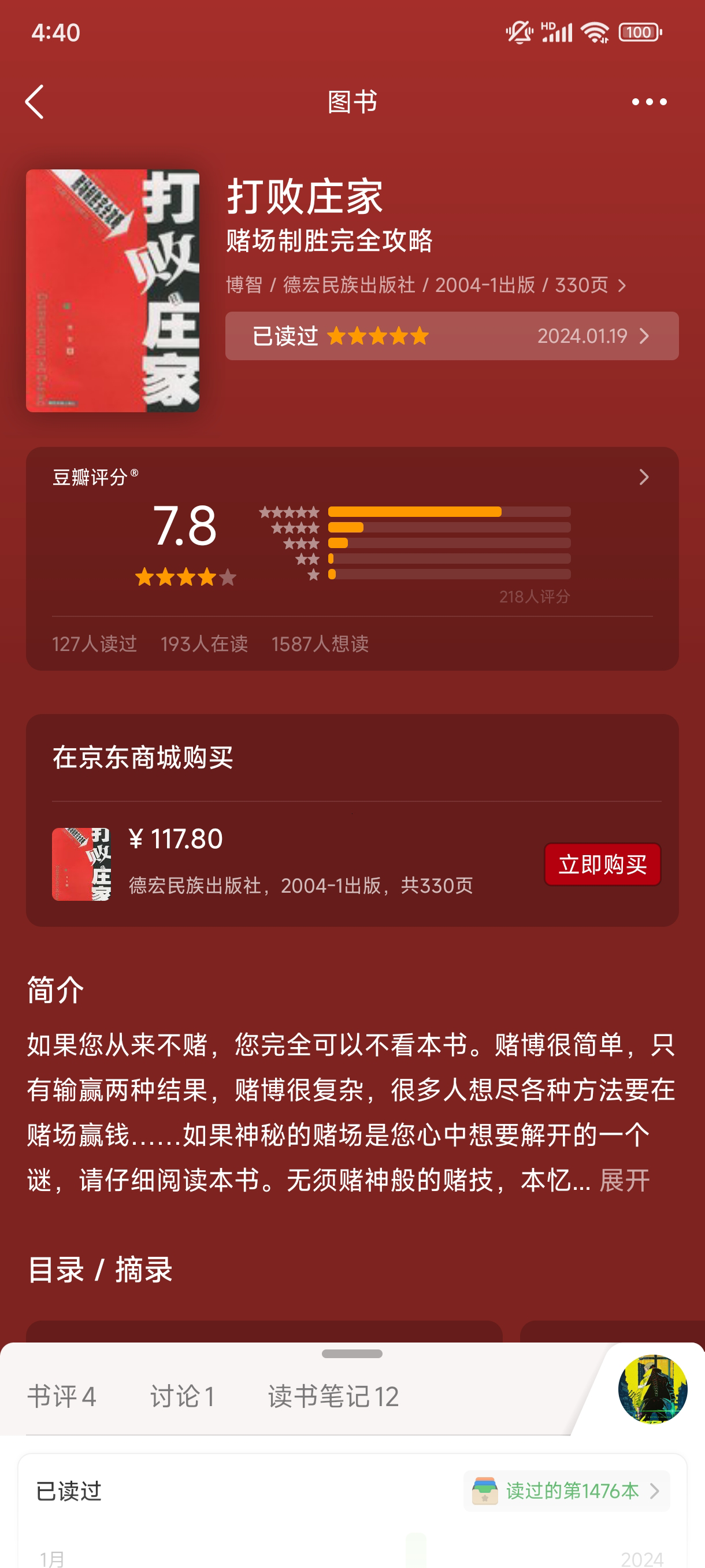Expand the 简介 description with 展开
Viewport: 705px width, 1568px height.
click(624, 1180)
